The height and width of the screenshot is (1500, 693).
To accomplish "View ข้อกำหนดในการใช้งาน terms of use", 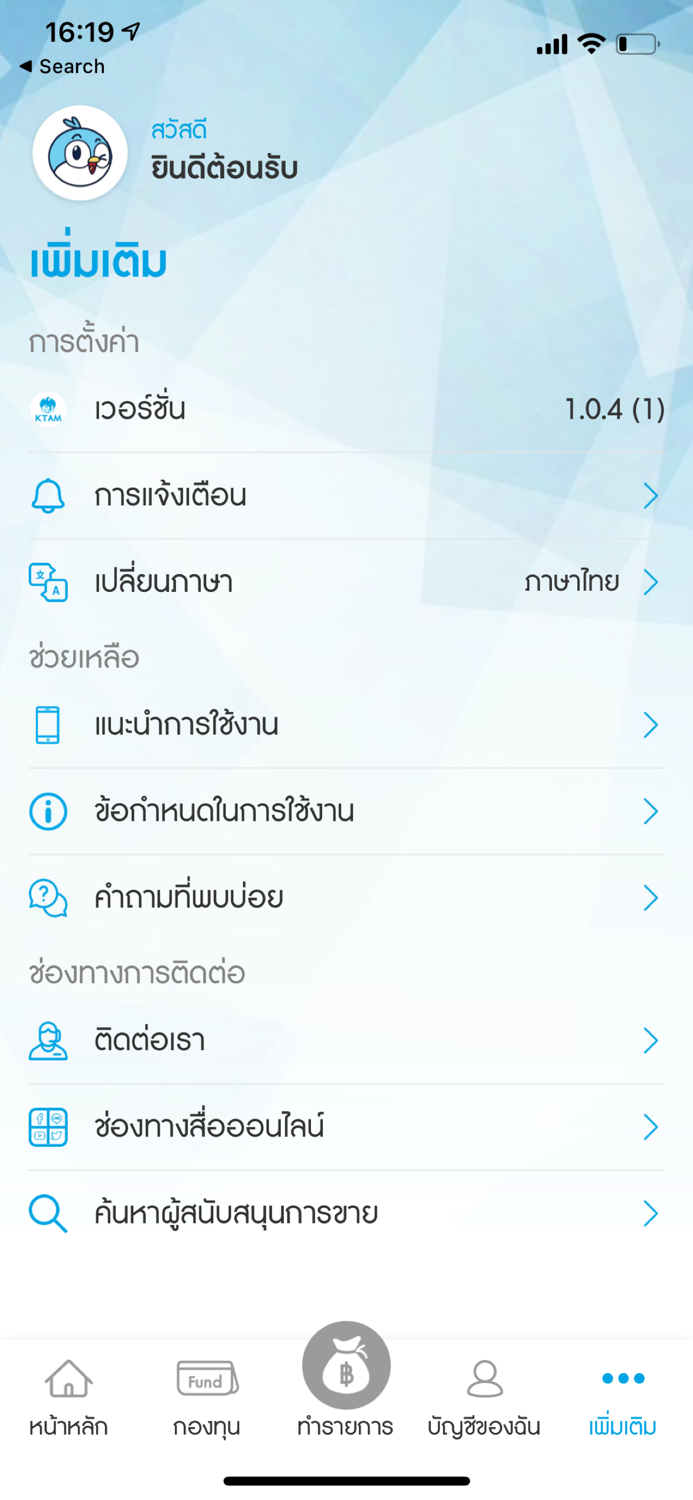I will 346,811.
